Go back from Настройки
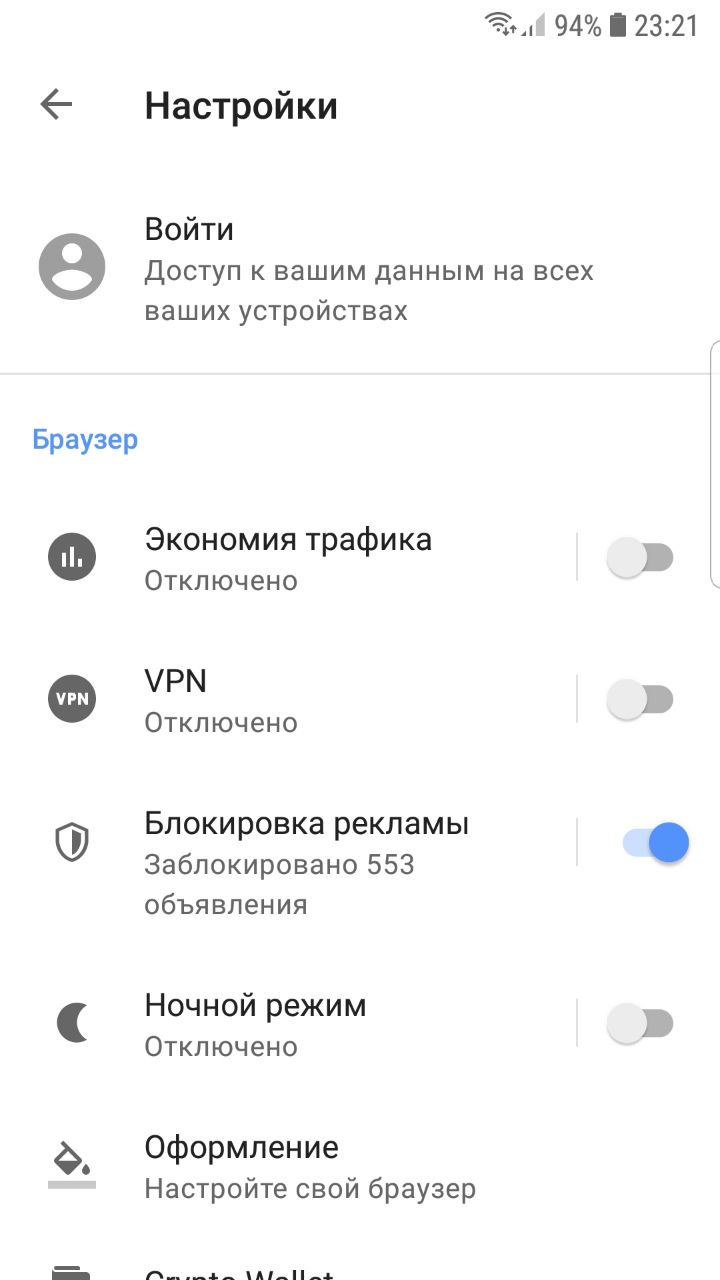720x1280 pixels. point(56,105)
